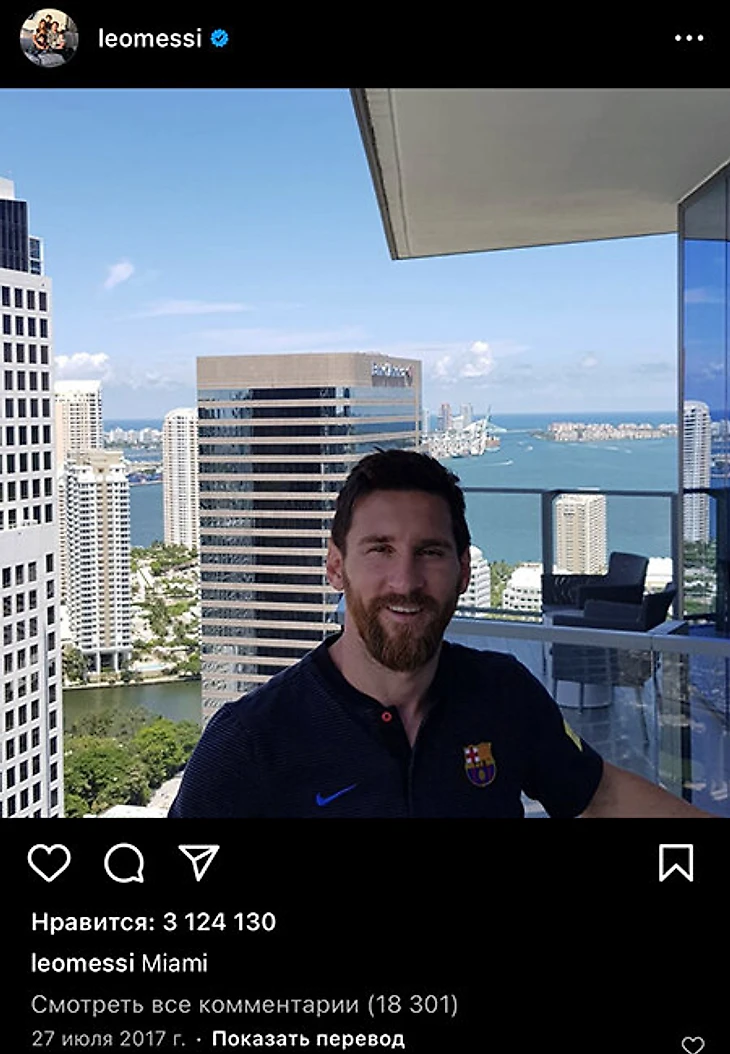Share the post via the paper plane icon
Viewport: 730px width, 1054px height.
[x=198, y=862]
